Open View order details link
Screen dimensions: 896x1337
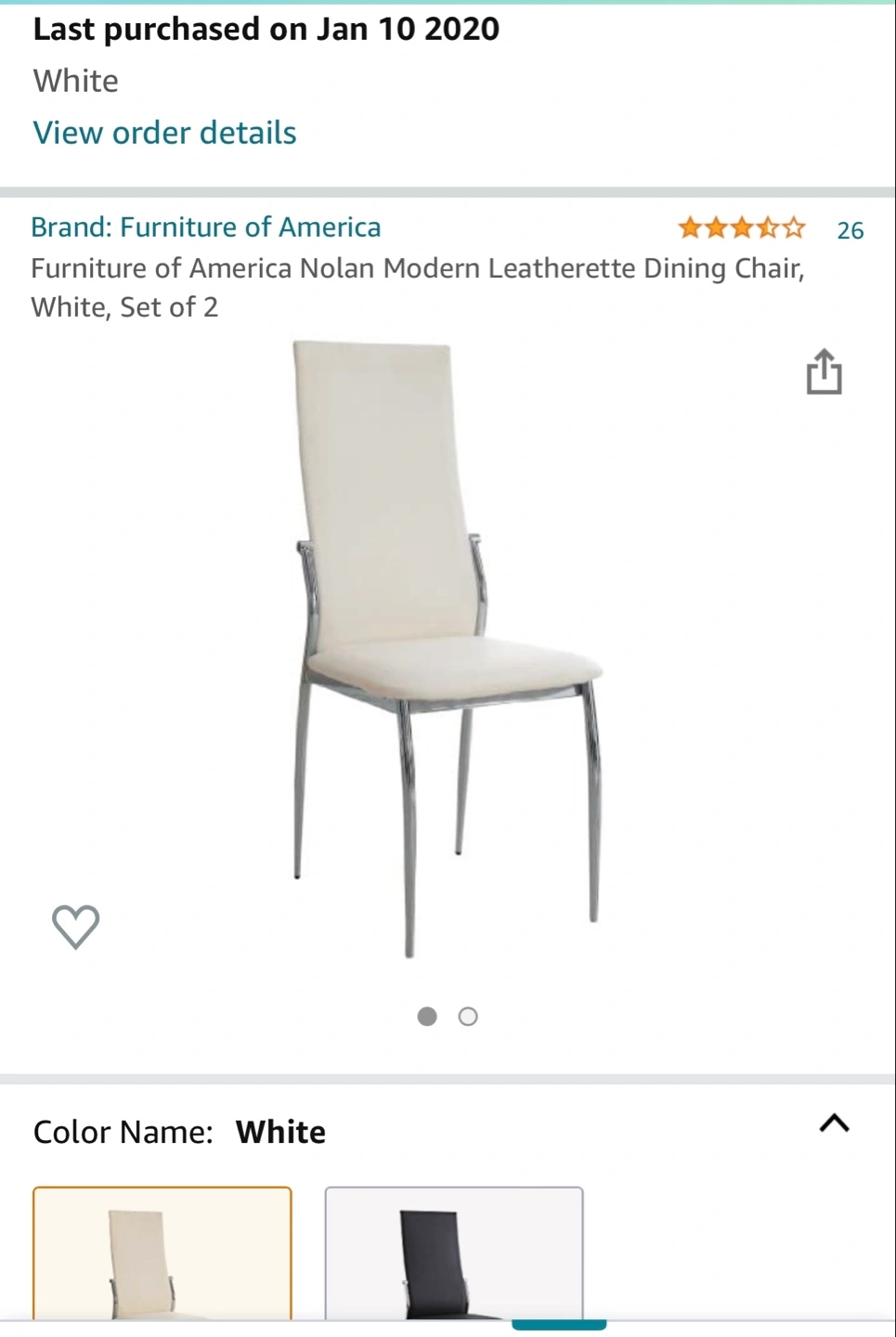[x=164, y=133]
